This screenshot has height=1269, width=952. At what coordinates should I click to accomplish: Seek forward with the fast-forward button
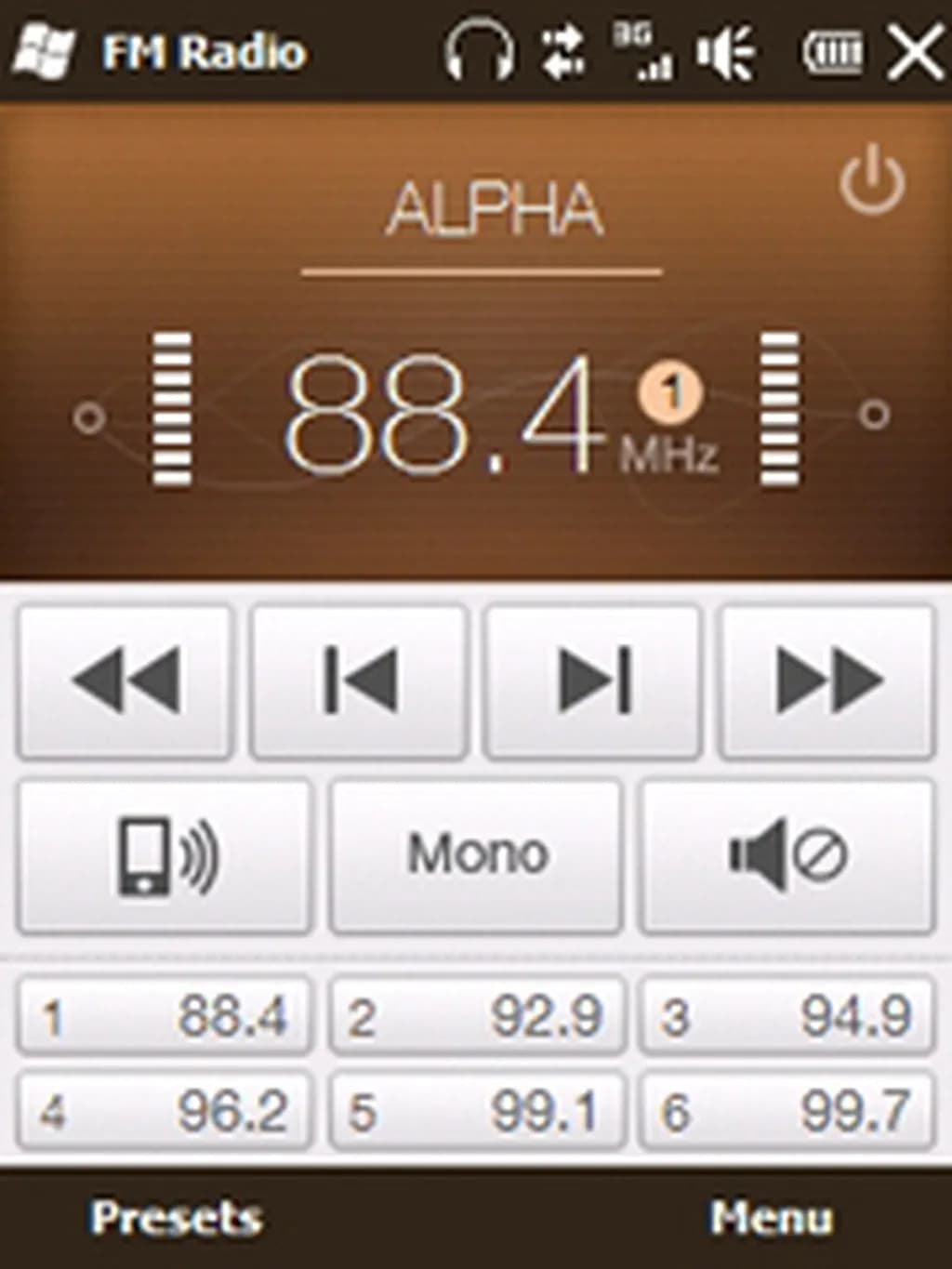coord(827,681)
